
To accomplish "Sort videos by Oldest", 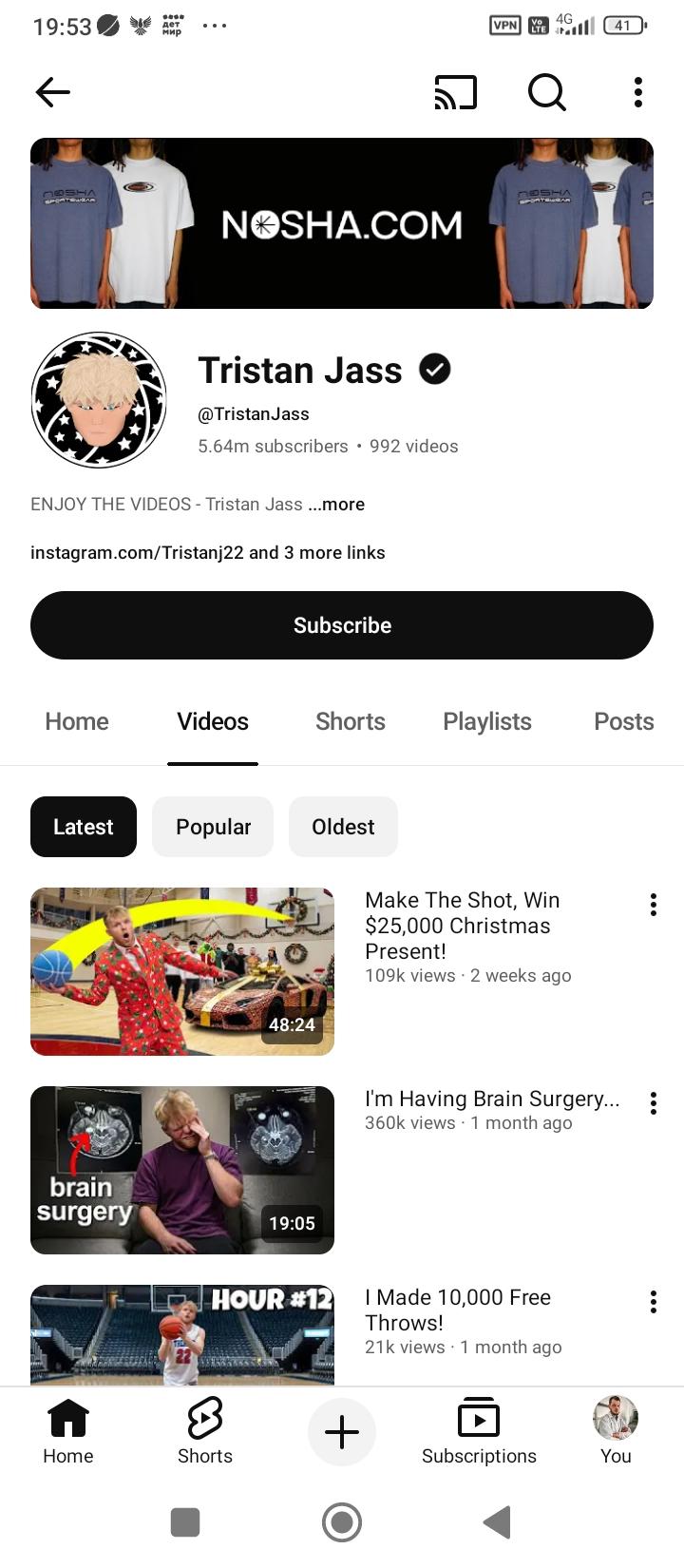I will tap(343, 827).
